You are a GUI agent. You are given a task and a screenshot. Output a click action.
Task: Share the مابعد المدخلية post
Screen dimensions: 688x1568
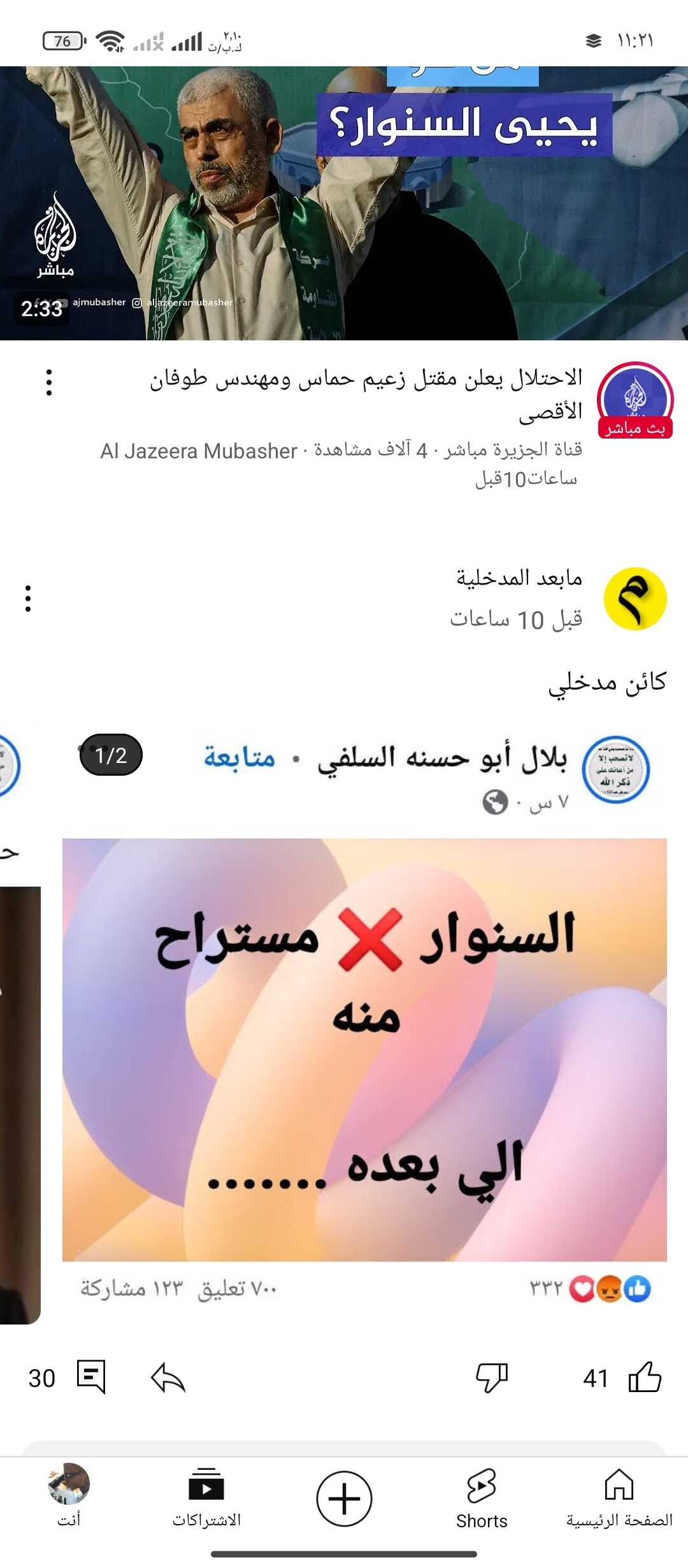168,1377
